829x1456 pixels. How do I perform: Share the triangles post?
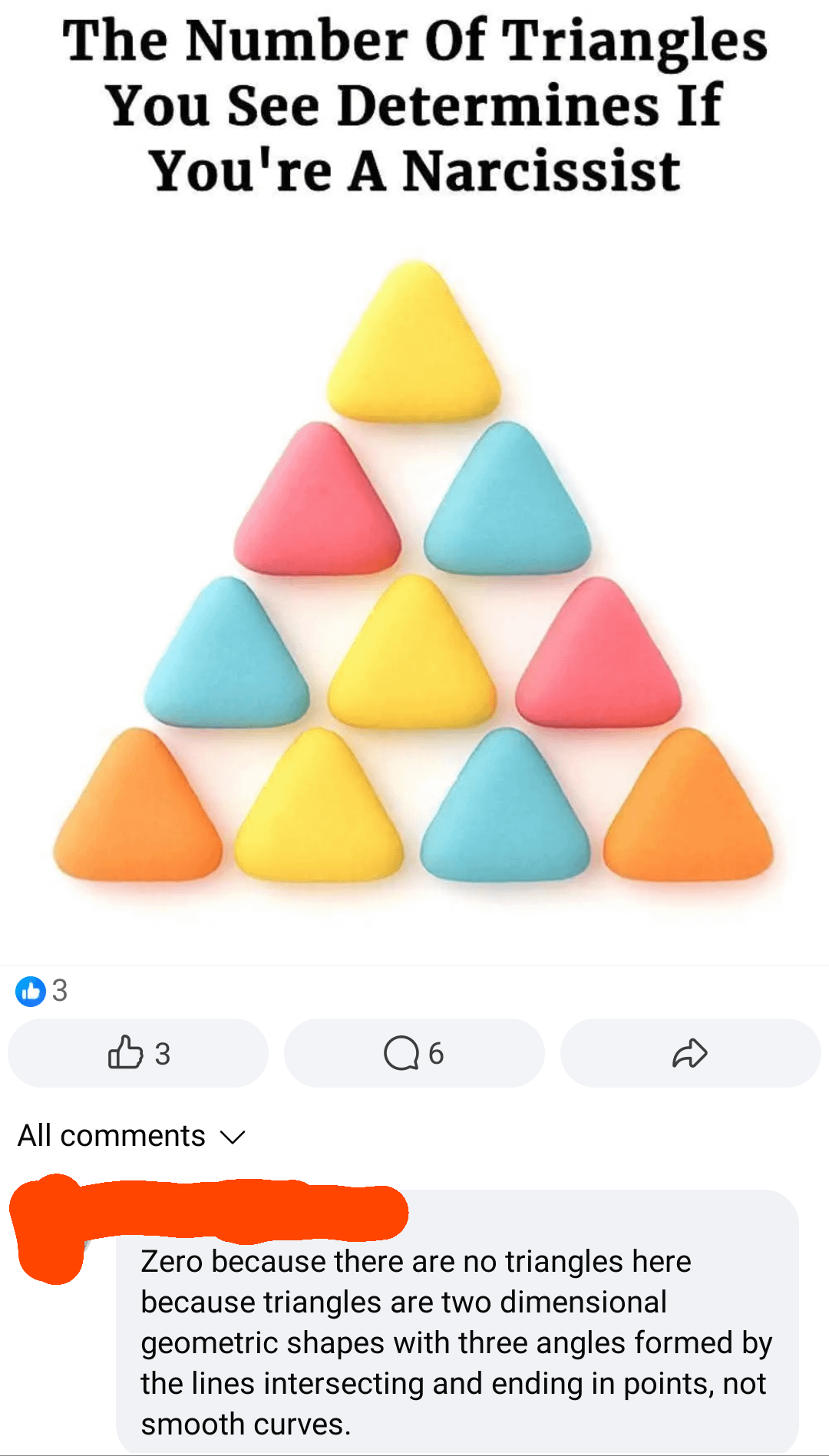pyautogui.click(x=690, y=1053)
